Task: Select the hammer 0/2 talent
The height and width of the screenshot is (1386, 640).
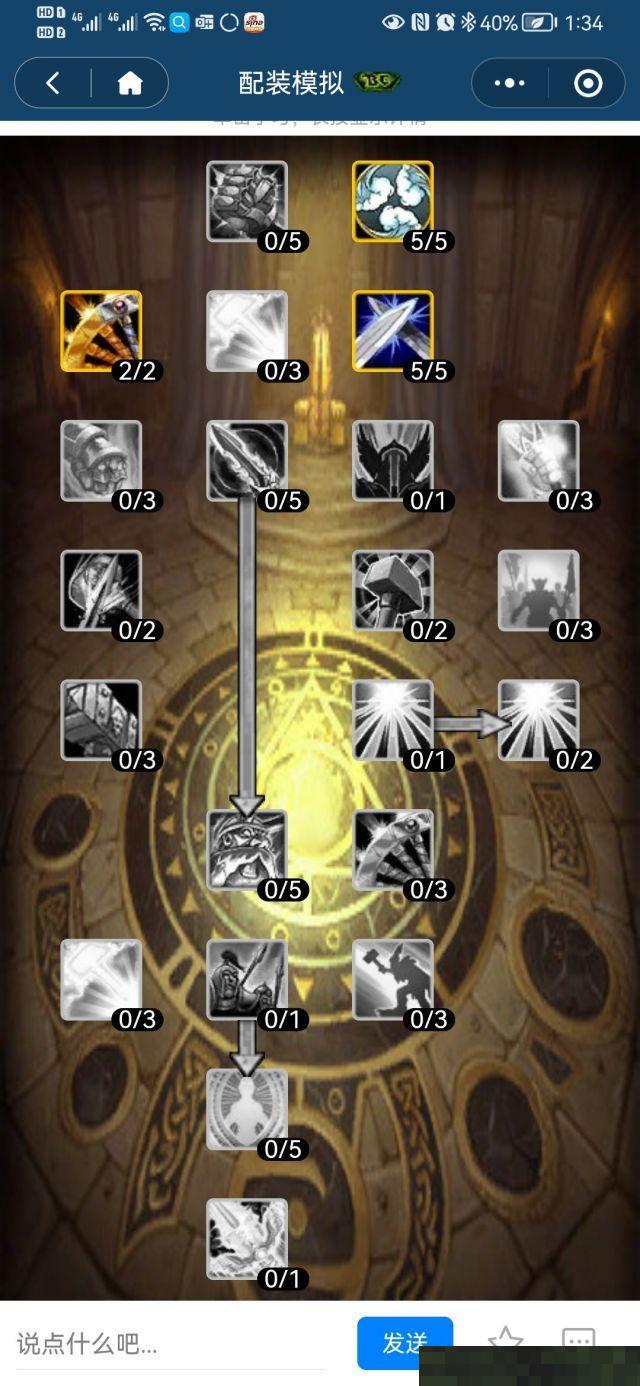Action: click(393, 590)
